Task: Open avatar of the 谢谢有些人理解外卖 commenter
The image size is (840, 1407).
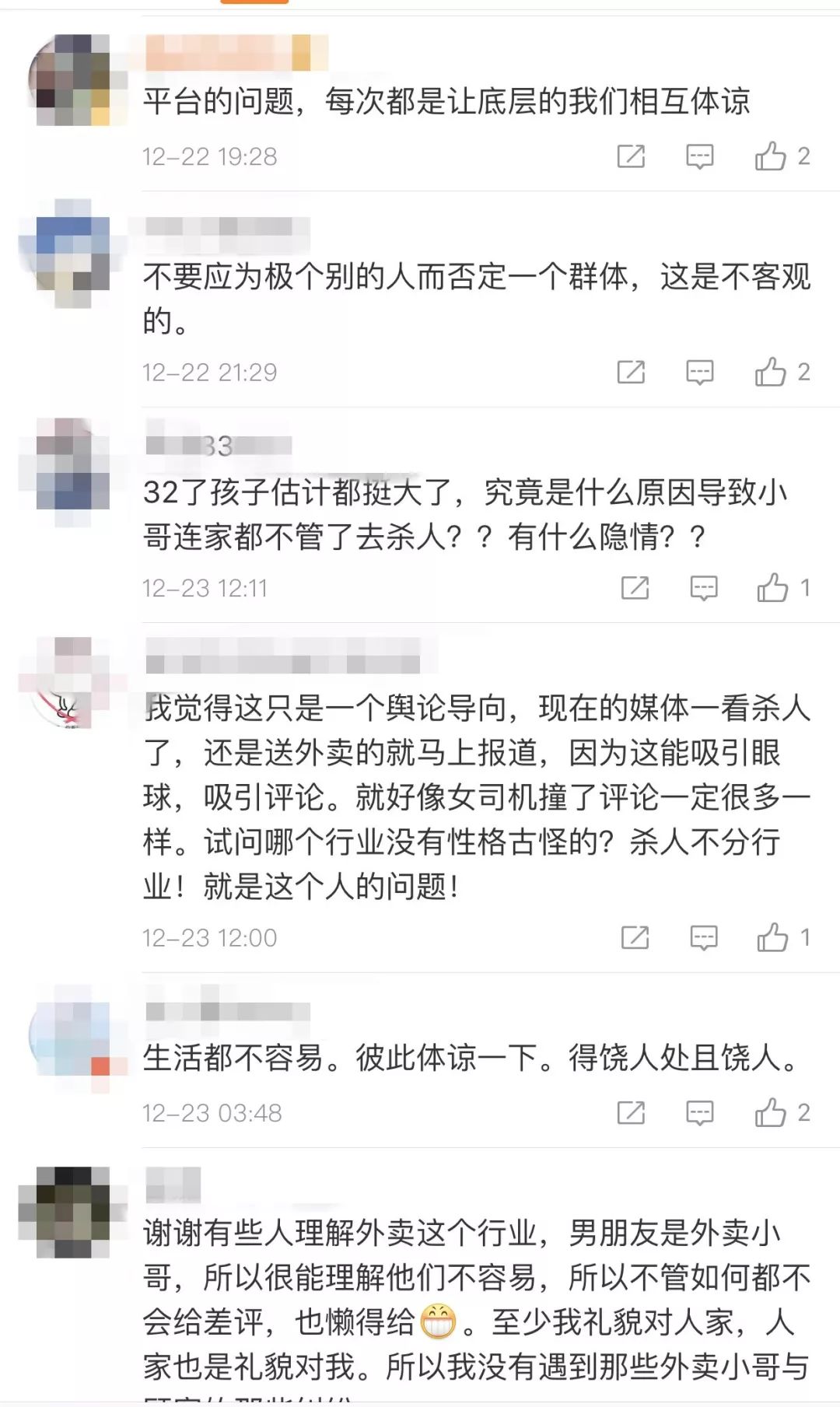Action: coord(72,1211)
